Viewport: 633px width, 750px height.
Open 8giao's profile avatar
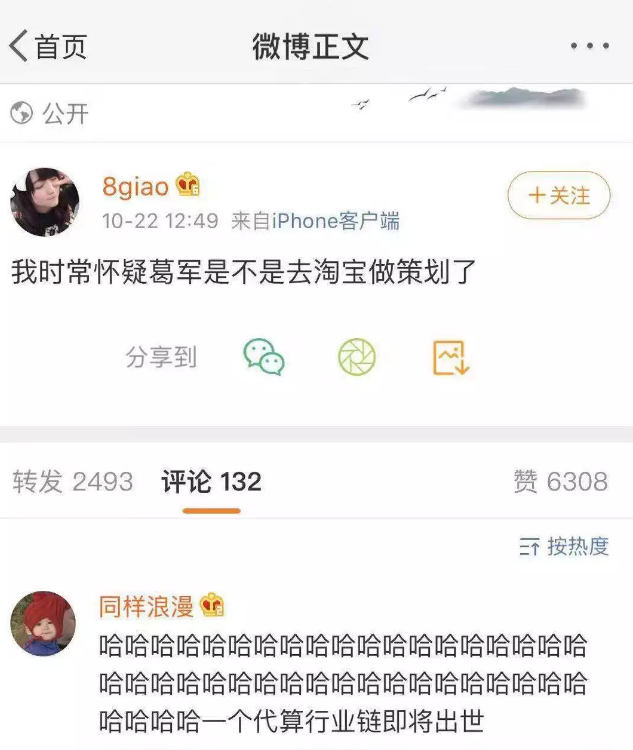44,202
